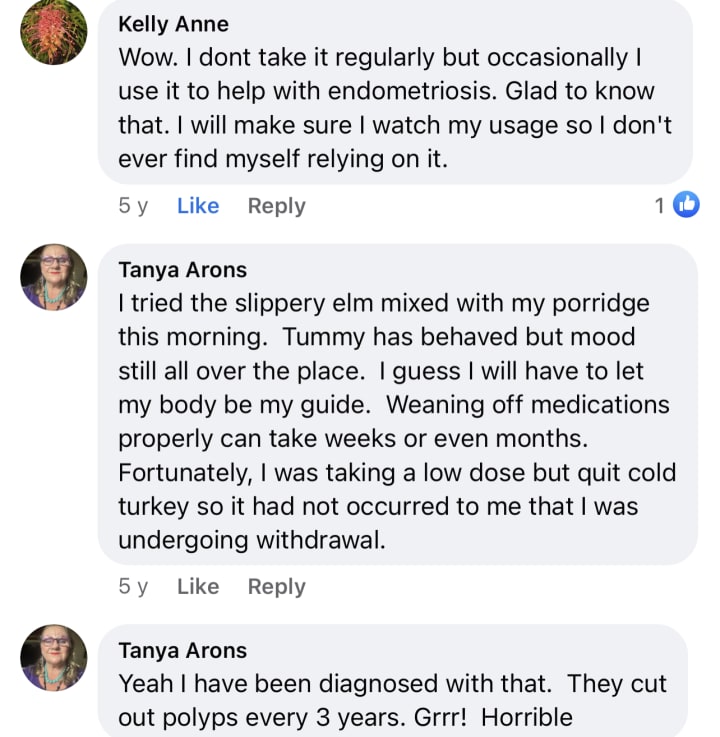Tap Tanya Arons' name above the polyps comment
720x737 pixels.
tap(182, 650)
